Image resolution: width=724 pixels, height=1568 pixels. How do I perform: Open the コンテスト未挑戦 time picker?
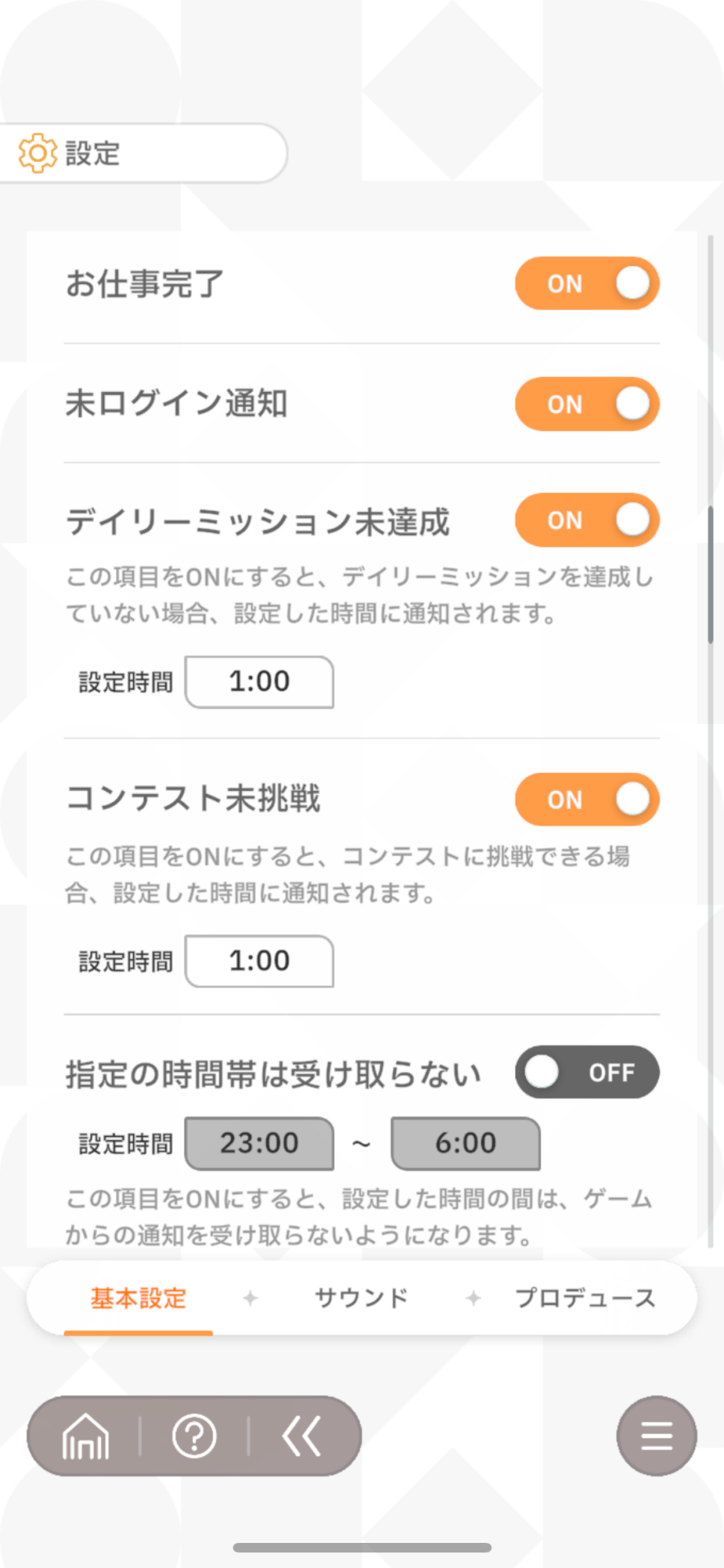[259, 961]
